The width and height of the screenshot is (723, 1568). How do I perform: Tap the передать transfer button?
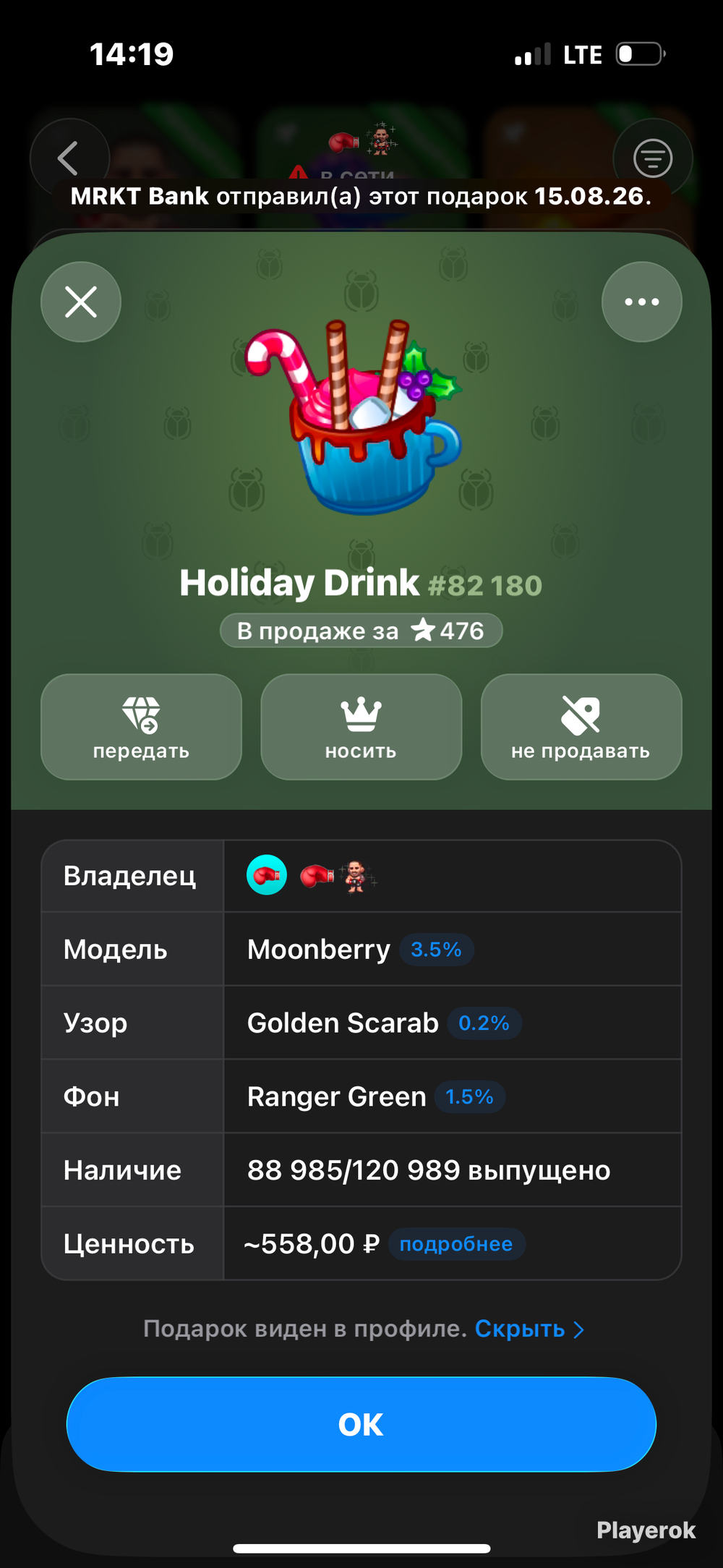coord(141,727)
